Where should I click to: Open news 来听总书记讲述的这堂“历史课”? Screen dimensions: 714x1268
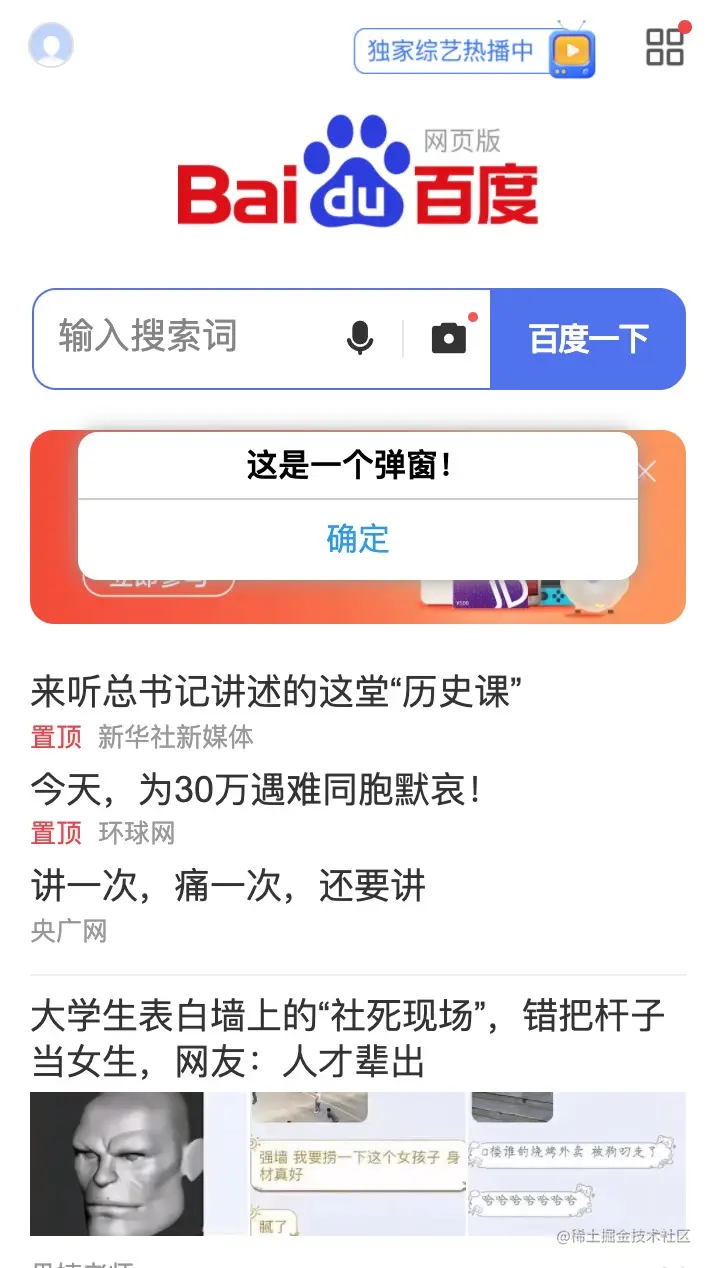pyautogui.click(x=278, y=691)
